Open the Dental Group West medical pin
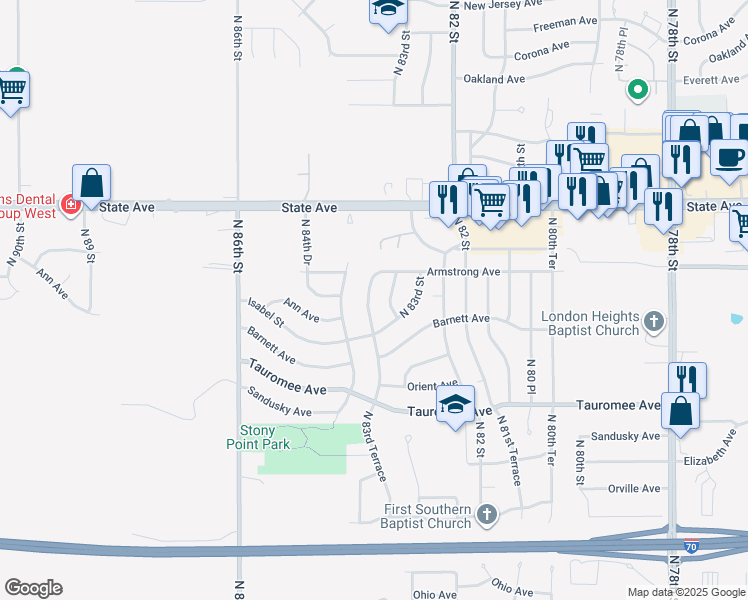748x600 pixels. [x=71, y=206]
